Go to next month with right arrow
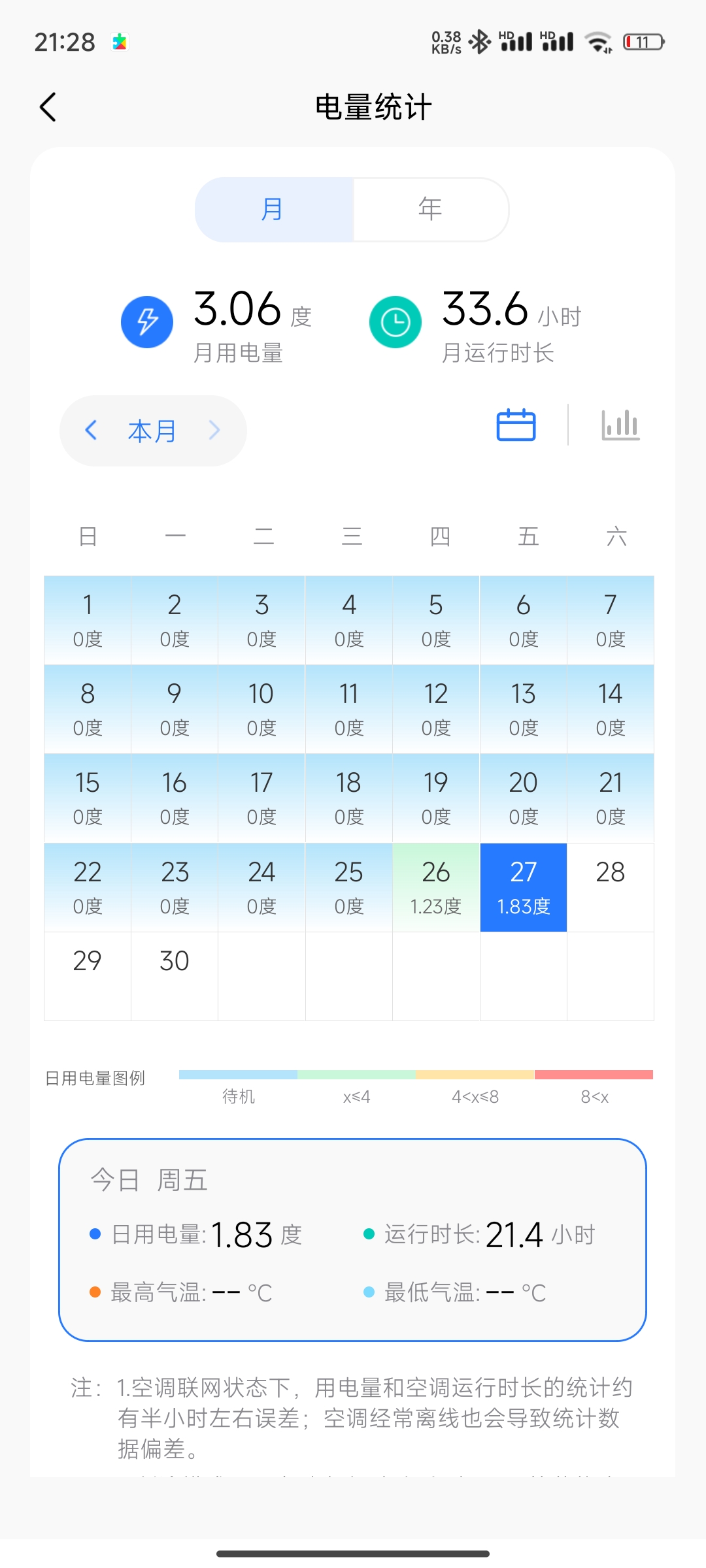 coord(214,431)
